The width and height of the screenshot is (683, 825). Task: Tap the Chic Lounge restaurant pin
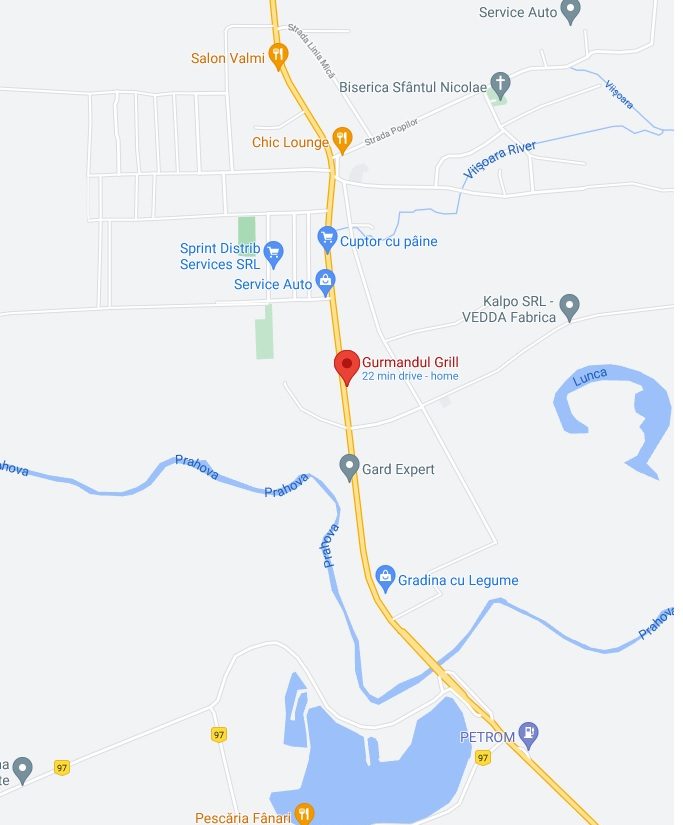click(x=342, y=139)
